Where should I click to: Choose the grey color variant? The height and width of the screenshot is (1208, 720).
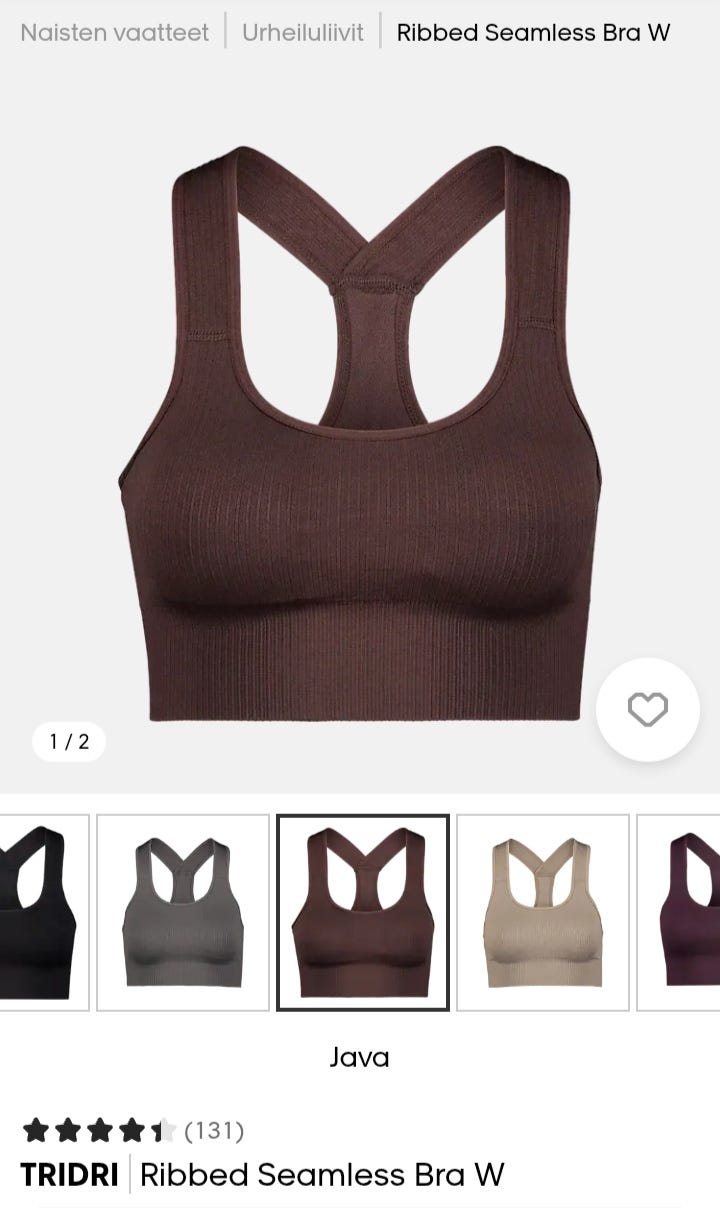pyautogui.click(x=183, y=912)
